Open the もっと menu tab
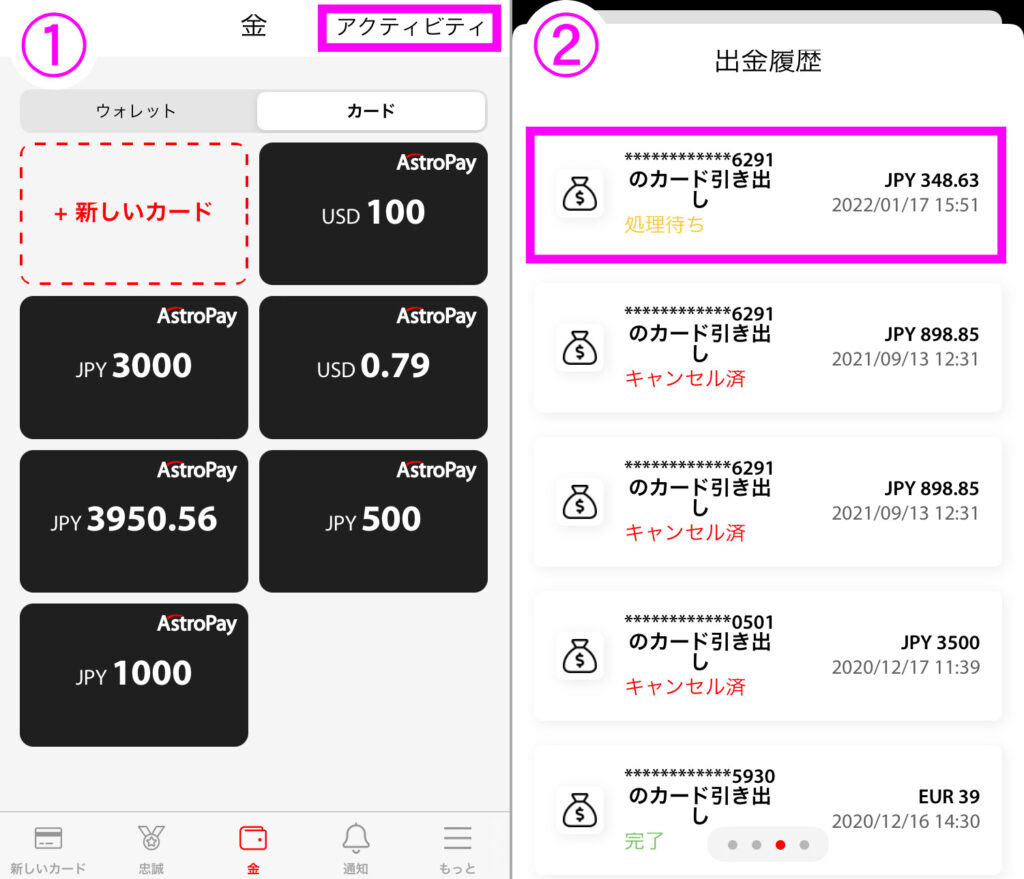Screen dimensions: 1024x879 457,848
